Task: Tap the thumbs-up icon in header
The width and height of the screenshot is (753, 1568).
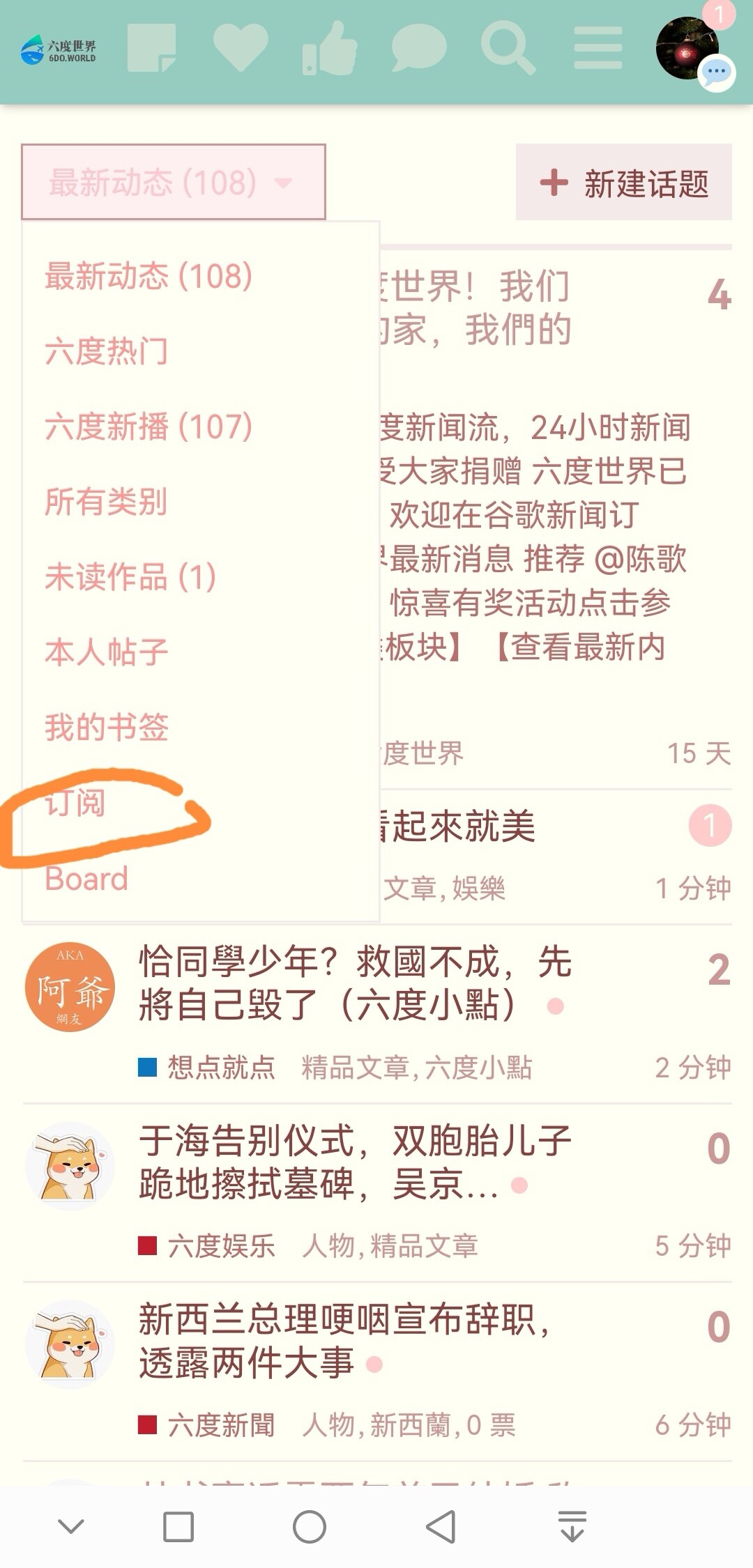Action: tap(329, 47)
